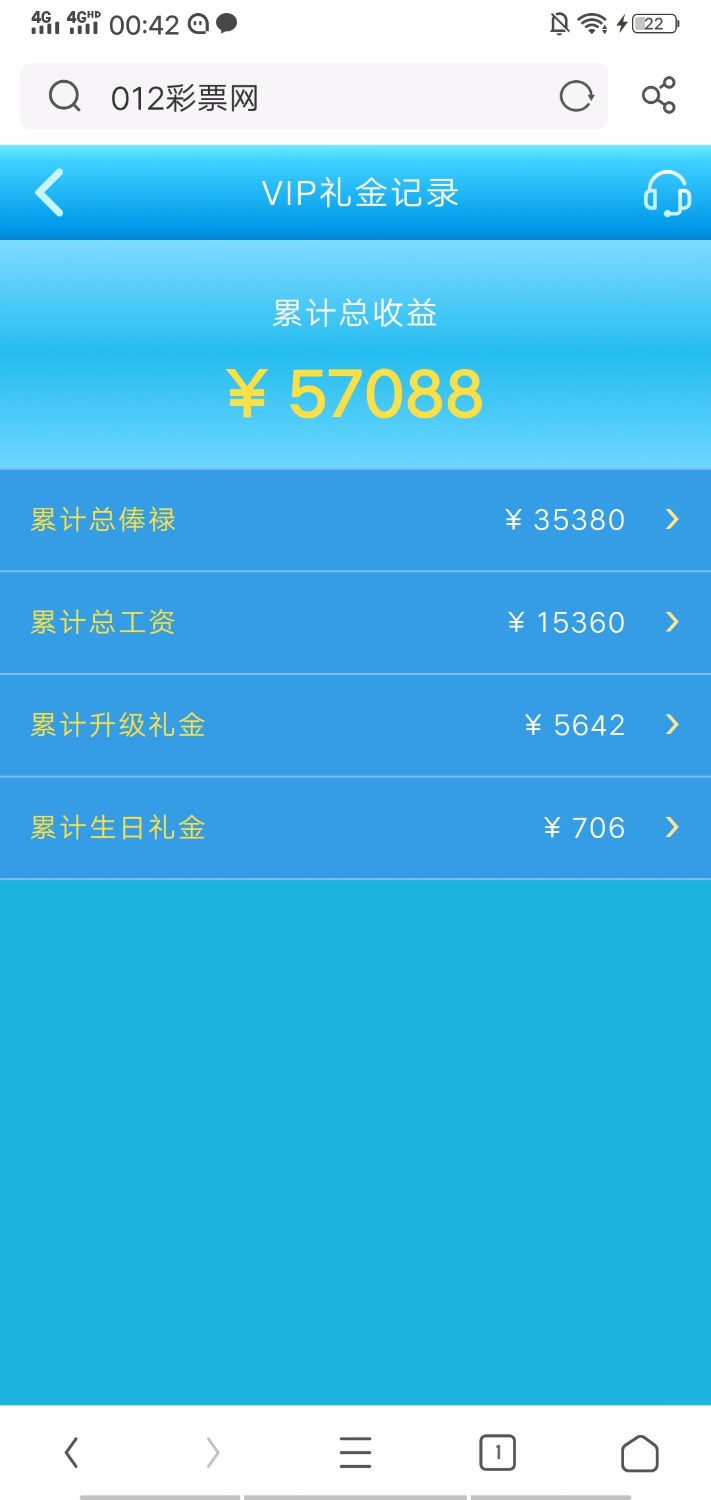View 累计升级礼金 records
The image size is (711, 1500).
pos(355,725)
